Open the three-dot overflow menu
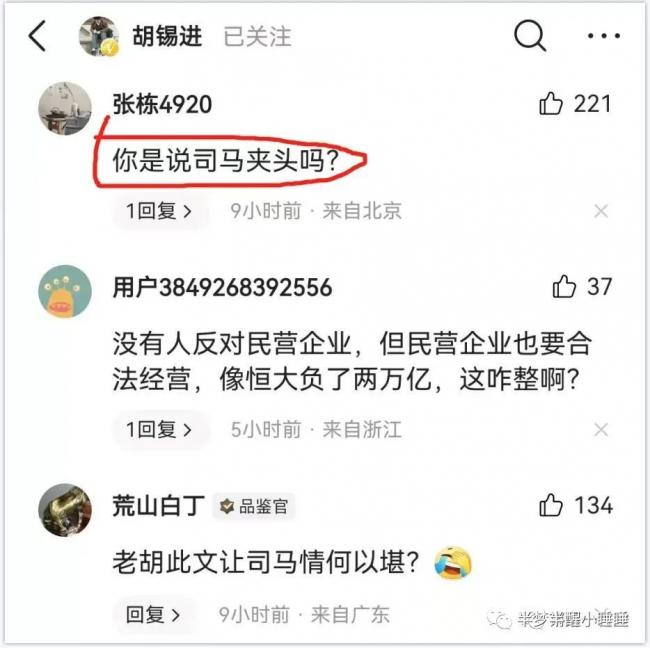The image size is (650, 648). click(604, 37)
